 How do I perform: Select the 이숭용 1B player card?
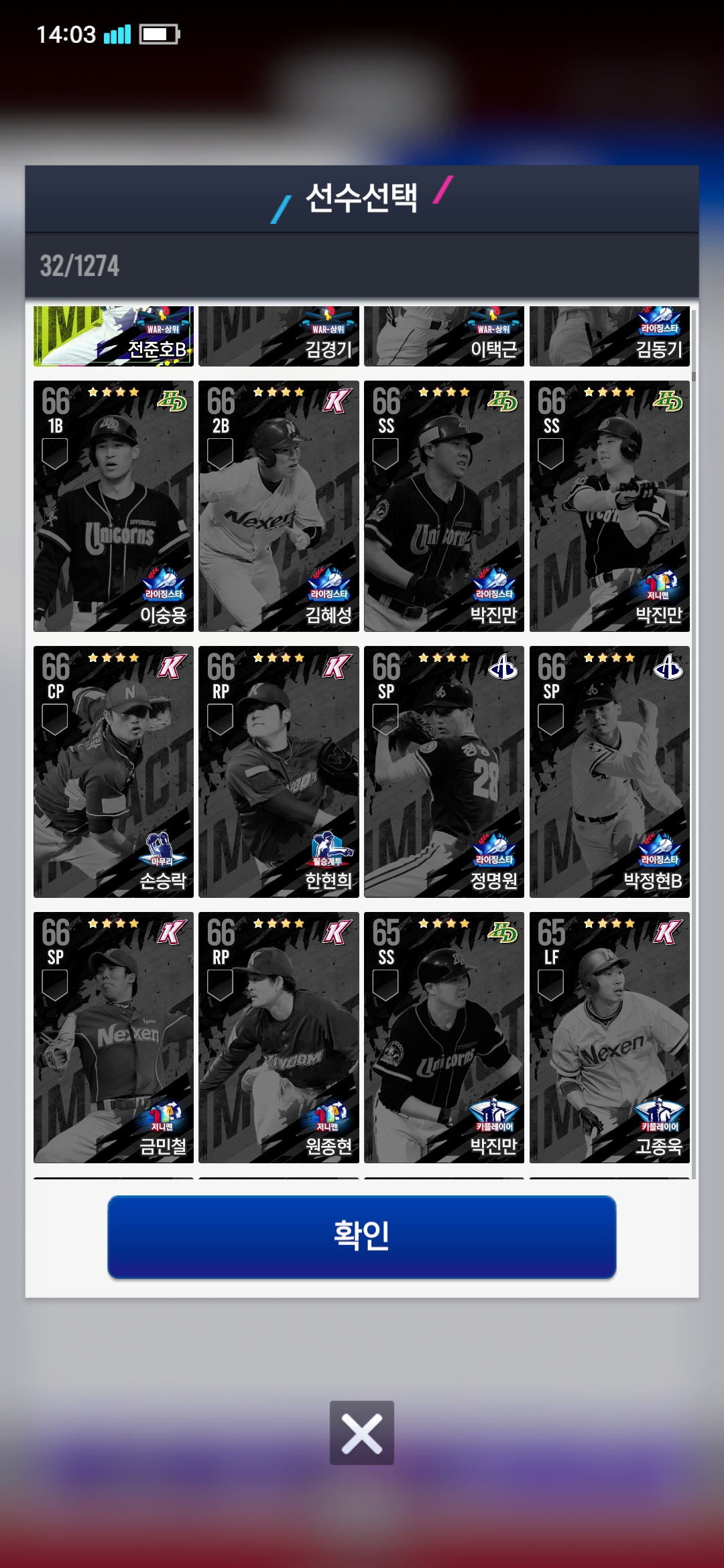pos(113,506)
